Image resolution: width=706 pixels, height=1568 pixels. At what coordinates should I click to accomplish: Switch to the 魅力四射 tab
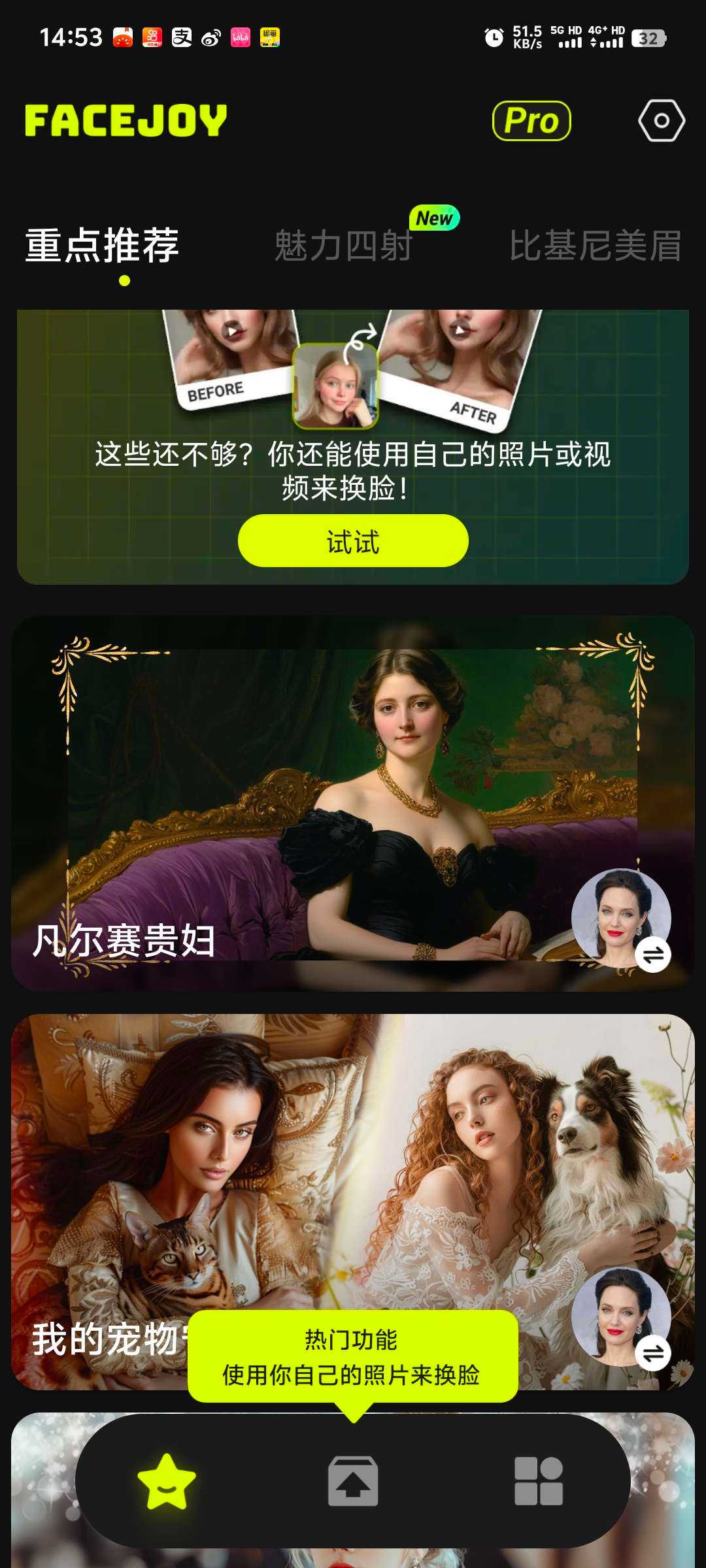(x=343, y=246)
